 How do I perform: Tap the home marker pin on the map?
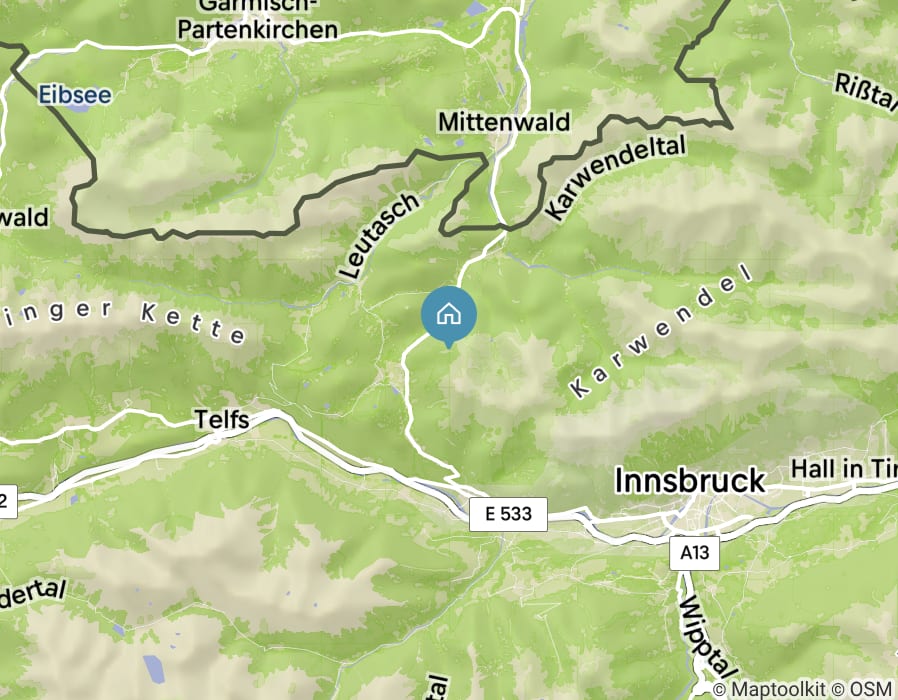[x=449, y=314]
